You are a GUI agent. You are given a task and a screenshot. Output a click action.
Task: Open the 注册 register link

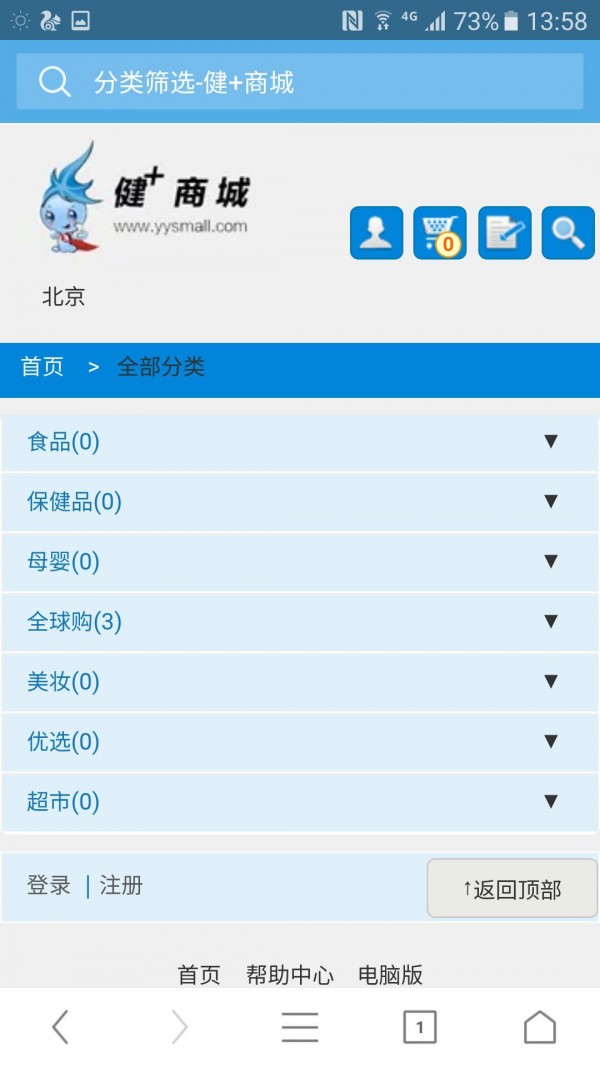coord(121,885)
